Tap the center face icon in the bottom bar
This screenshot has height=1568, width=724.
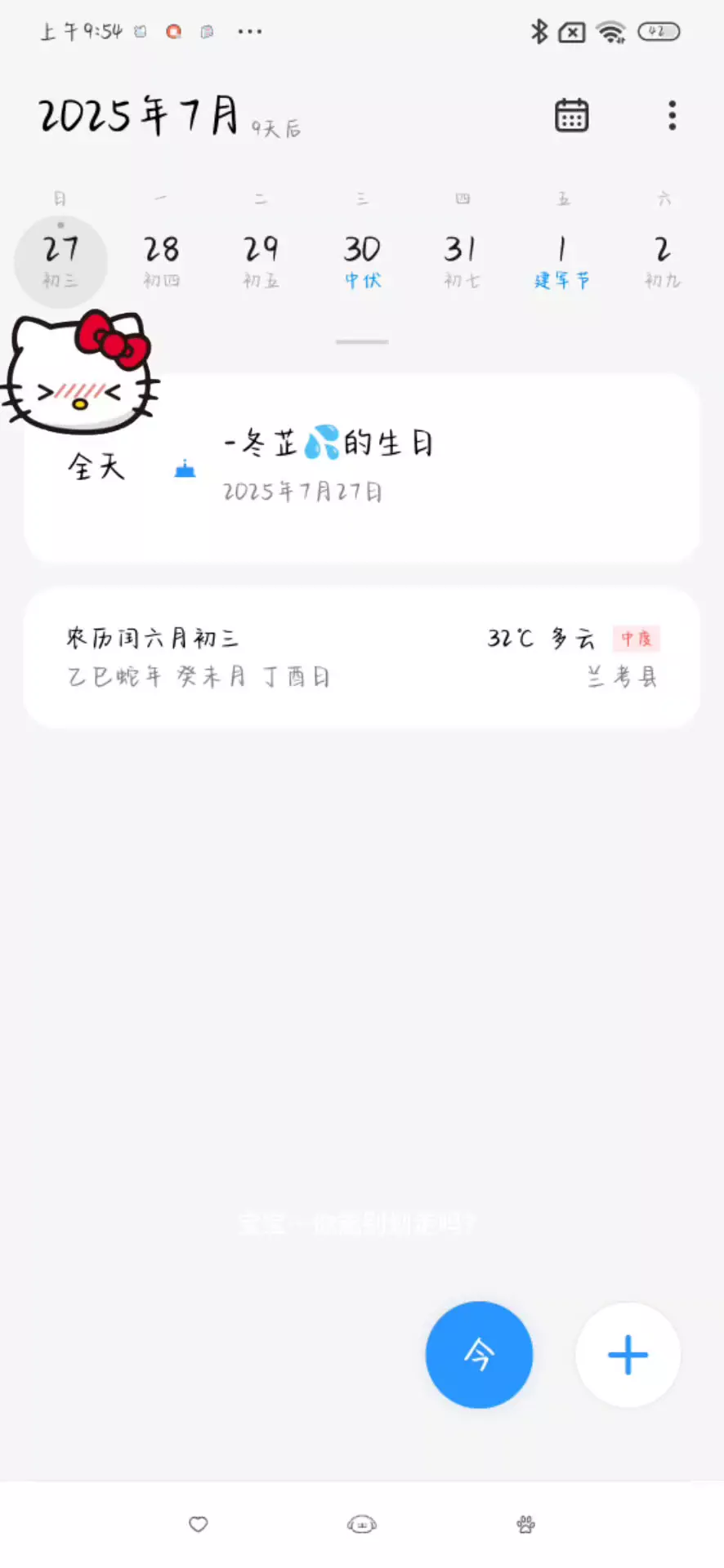[x=362, y=1524]
